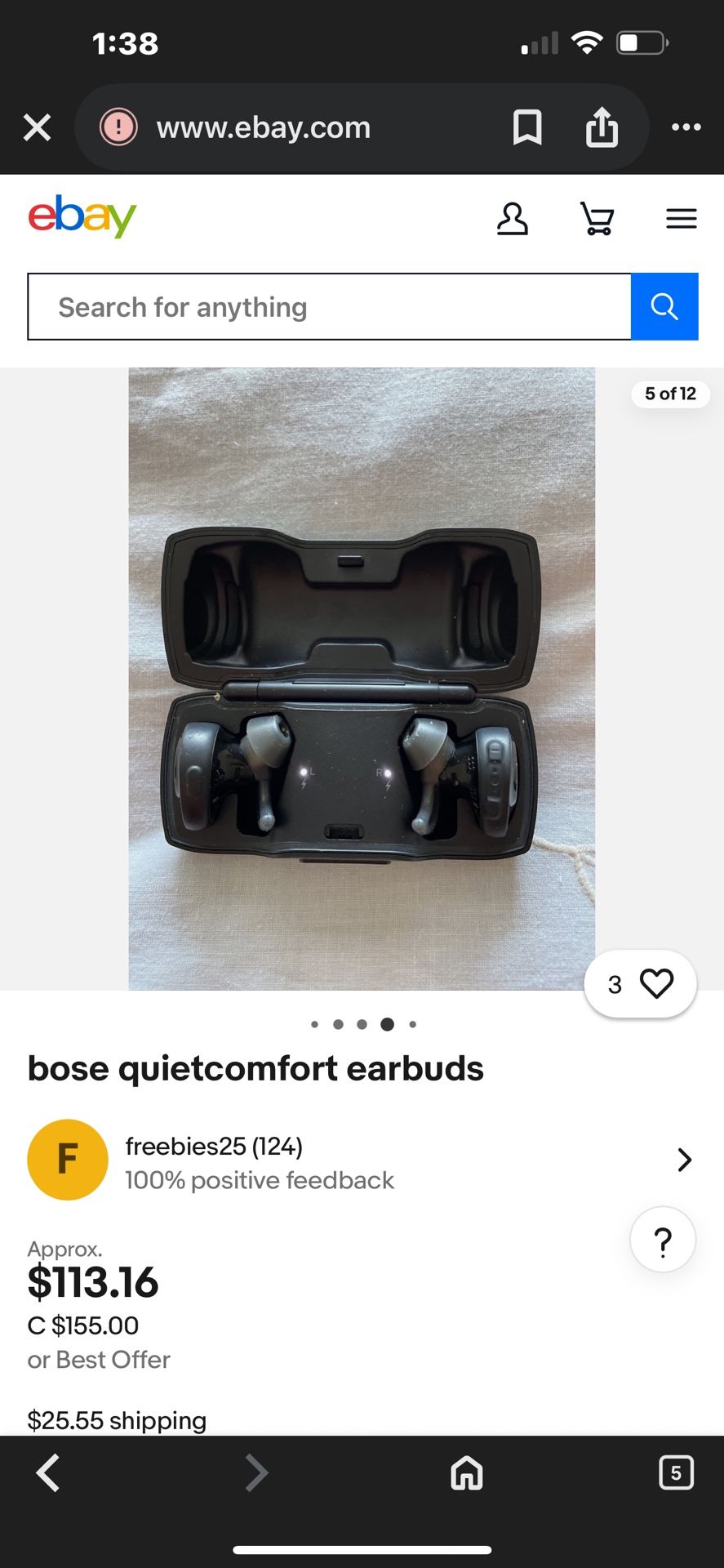Tap the search magnifier button

664,306
